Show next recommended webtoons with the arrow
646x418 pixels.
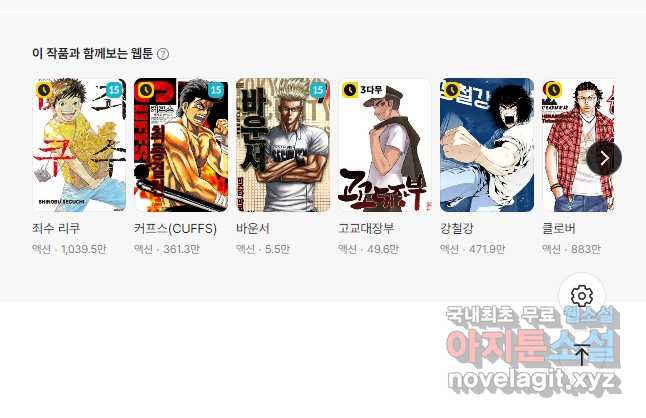coord(604,157)
